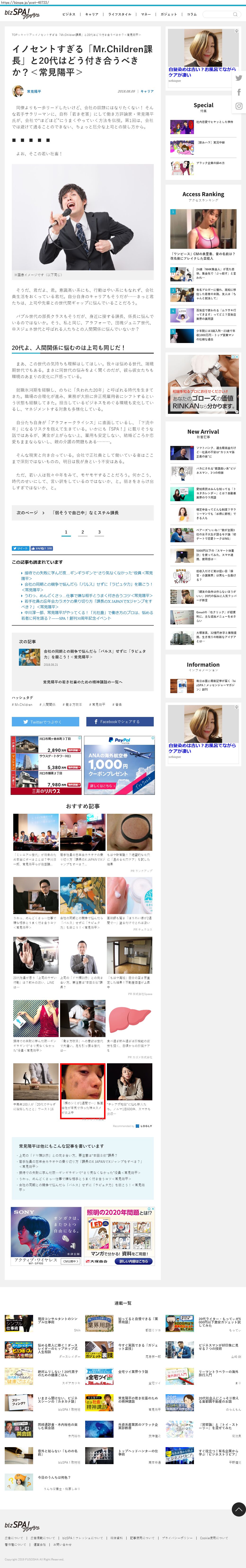246x1568 pixels.
Task: Switch to the キャリア navigation item
Action: tap(92, 14)
